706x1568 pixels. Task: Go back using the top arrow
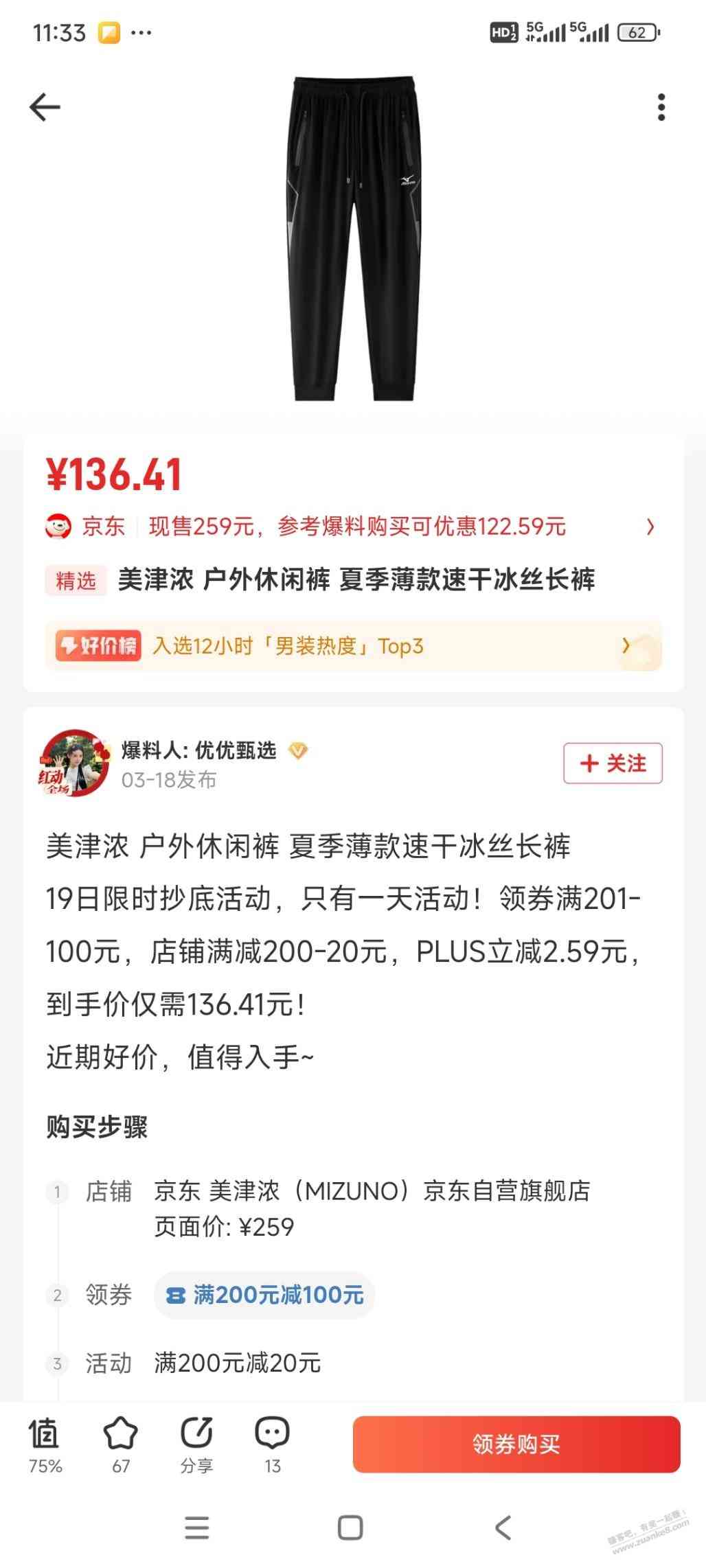coord(45,108)
